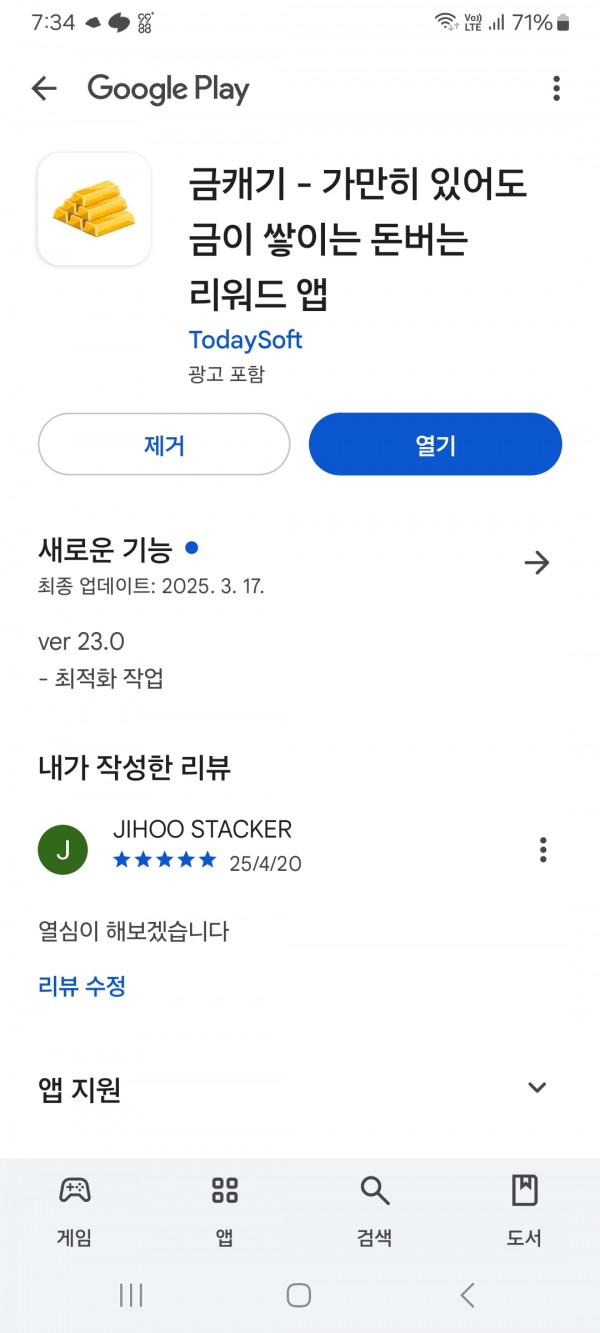Open the system recent apps button
The width and height of the screenshot is (600, 1333).
pyautogui.click(x=131, y=1296)
